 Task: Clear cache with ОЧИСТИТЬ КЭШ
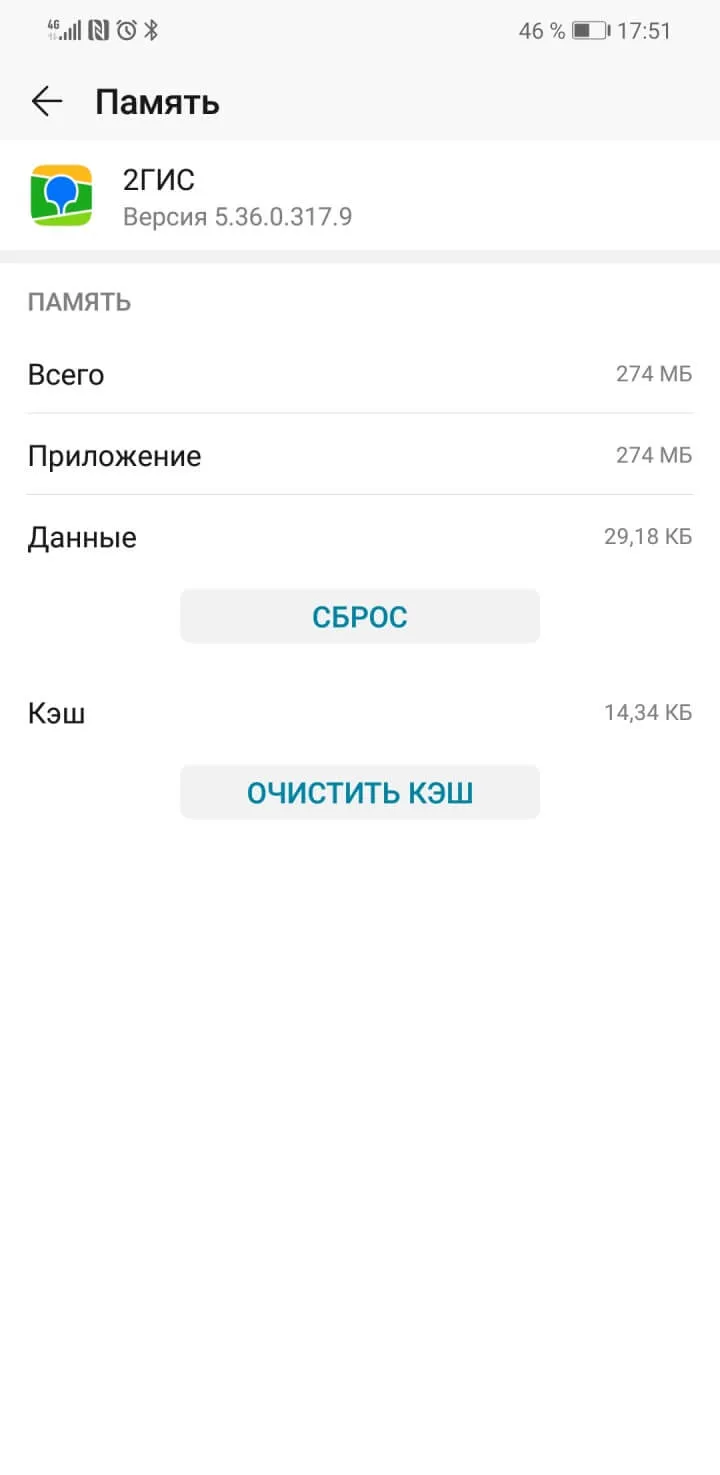tap(360, 792)
